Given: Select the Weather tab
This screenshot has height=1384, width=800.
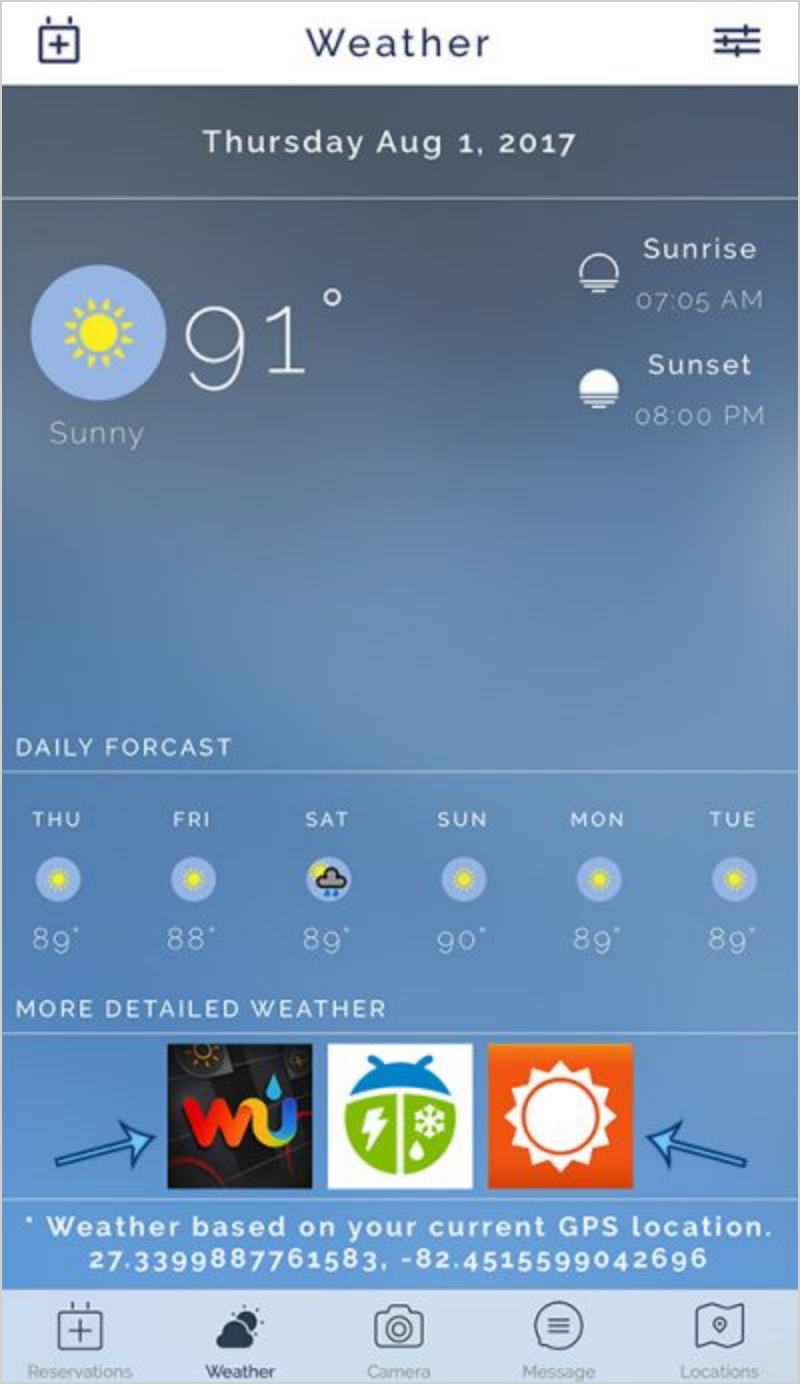Looking at the screenshot, I should [240, 1338].
